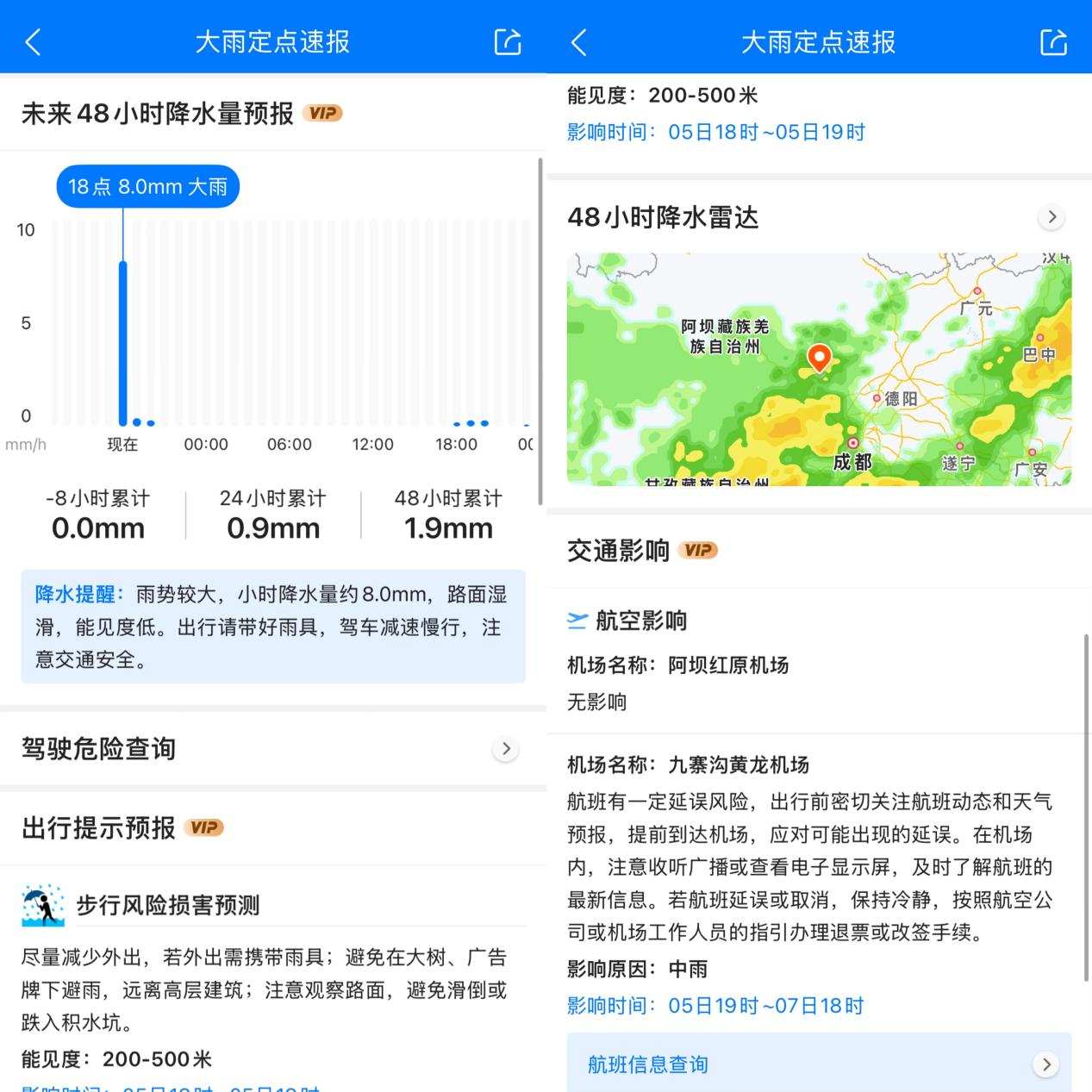Open 驾驶危险查询 driving risk lookup

272,749
